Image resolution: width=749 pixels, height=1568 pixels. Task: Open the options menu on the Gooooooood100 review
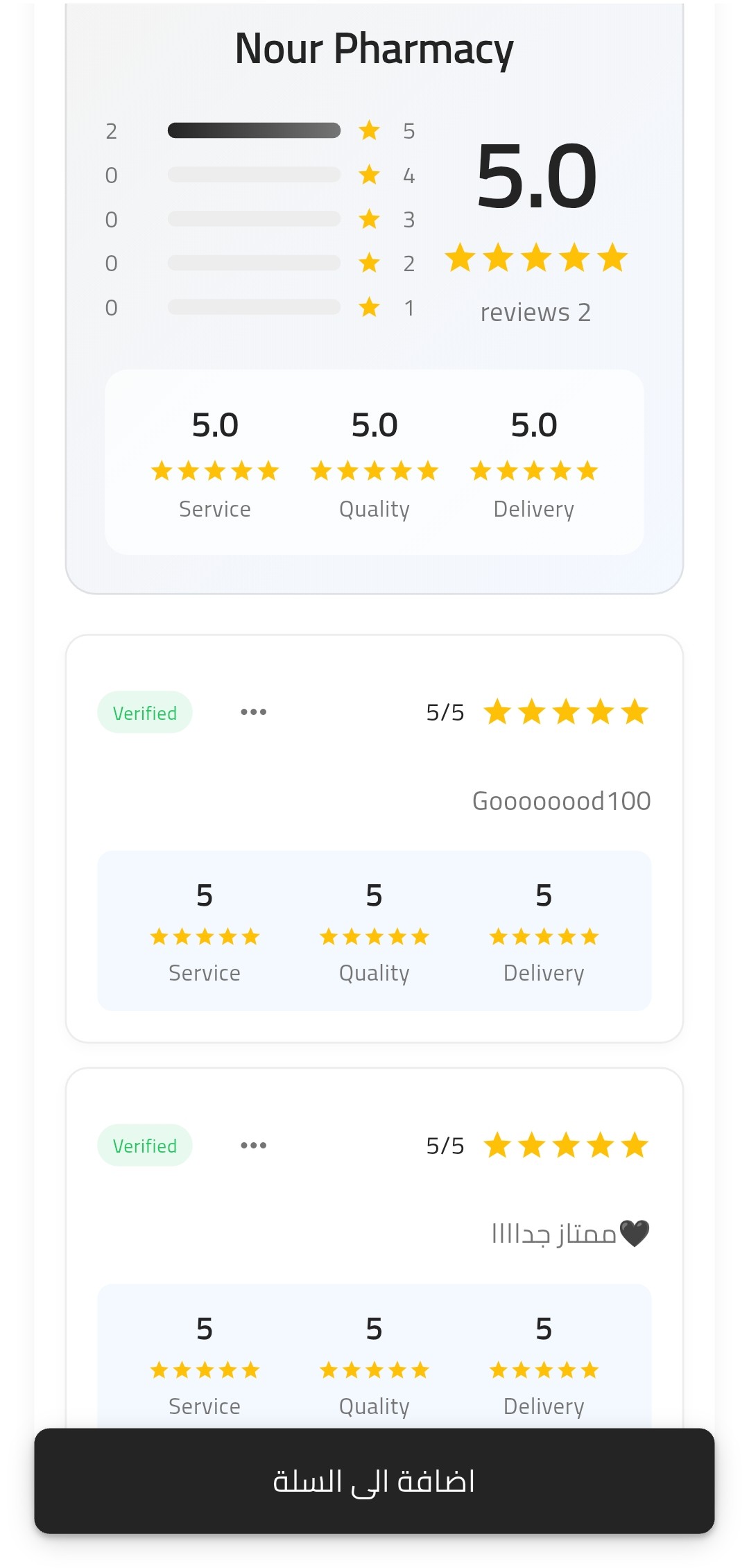click(253, 712)
